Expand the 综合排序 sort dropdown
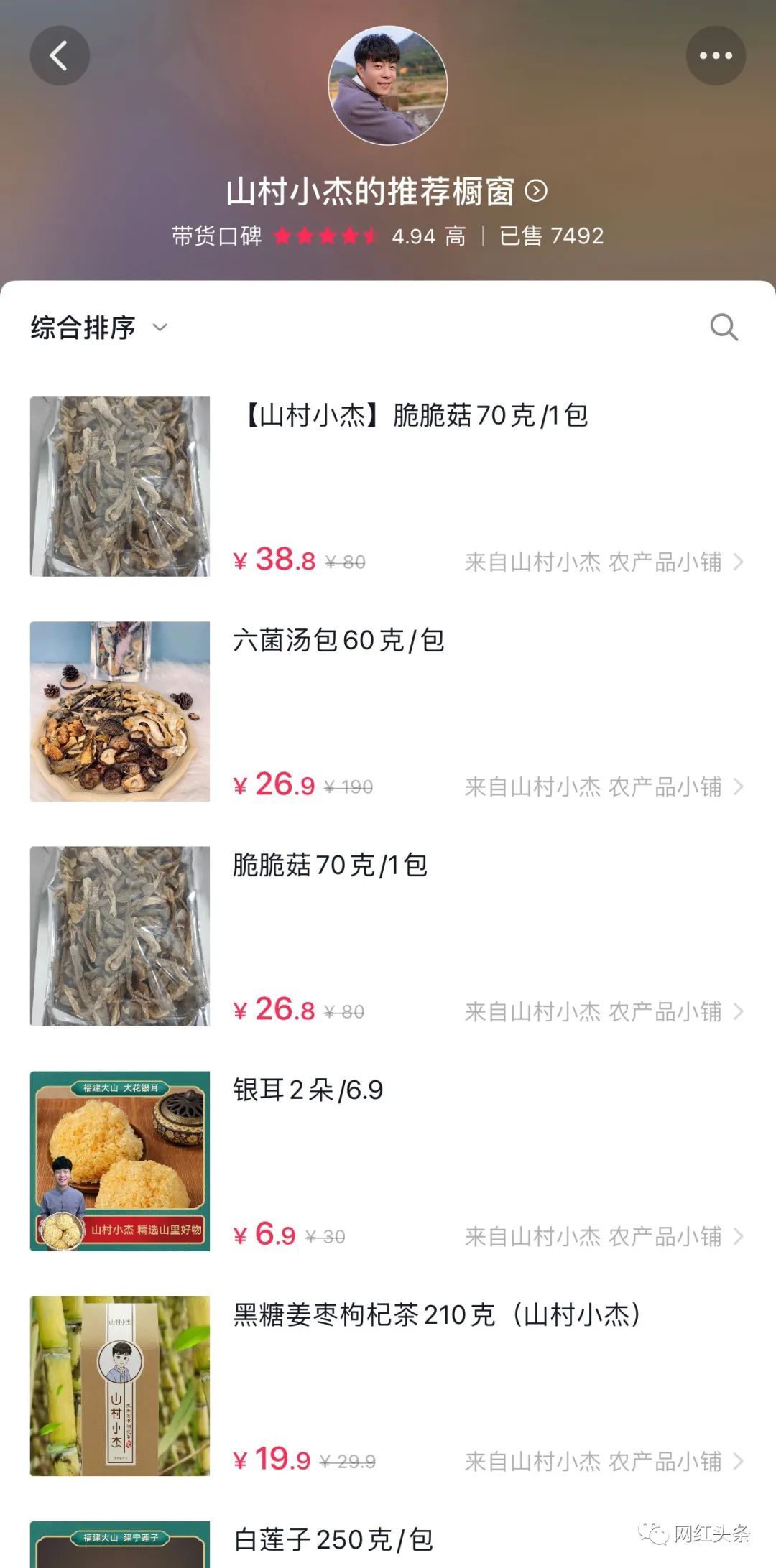The image size is (776, 1568). coord(98,328)
